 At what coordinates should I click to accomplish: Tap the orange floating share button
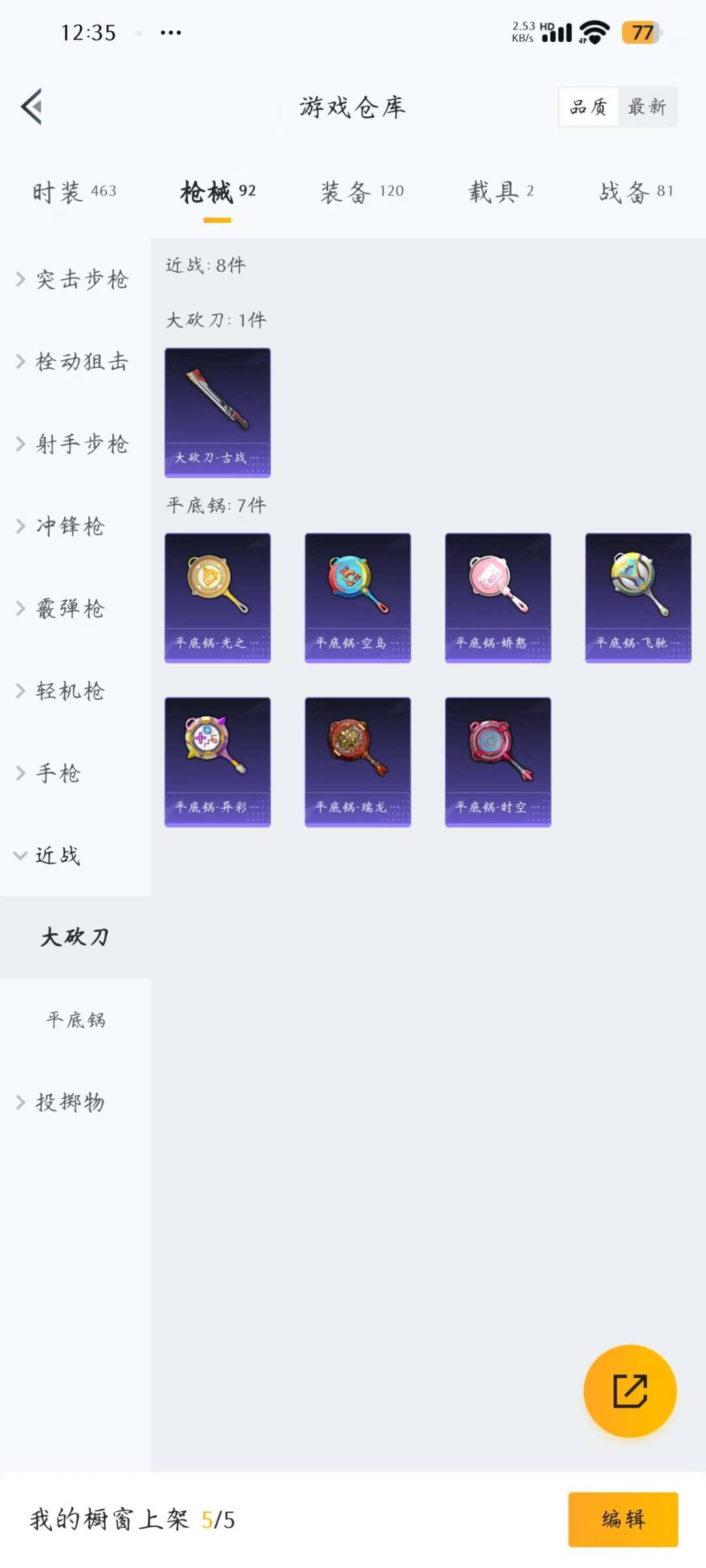pos(630,1391)
